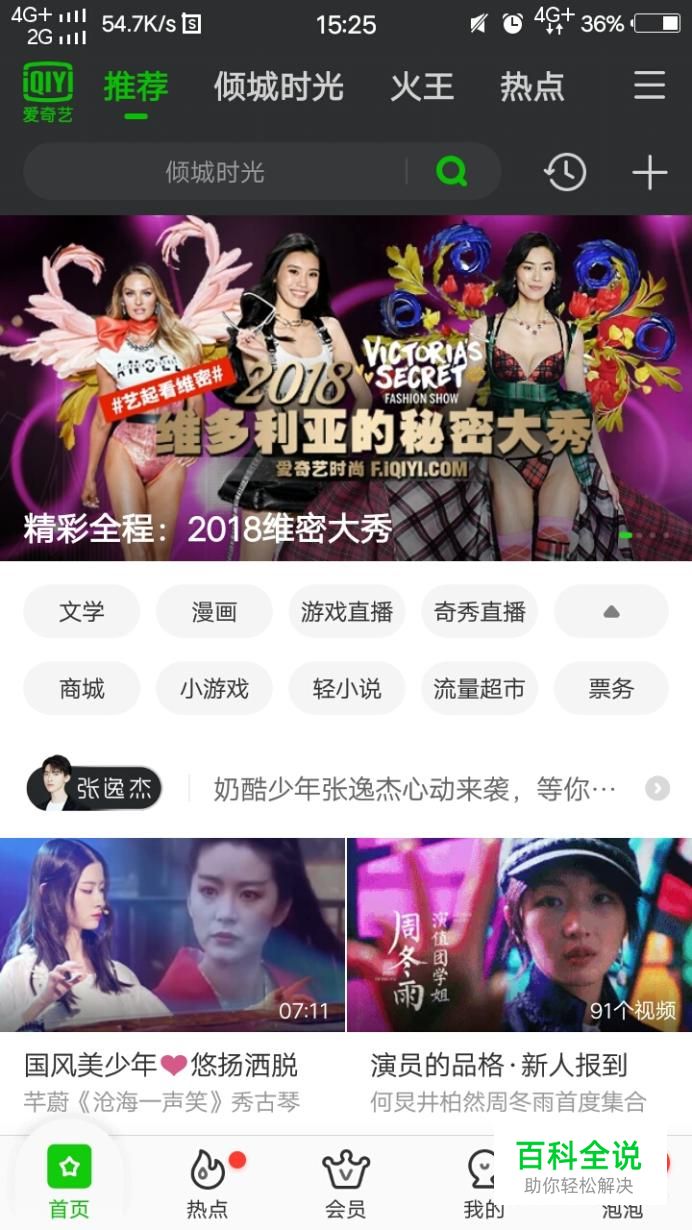The height and width of the screenshot is (1230, 692).
Task: Switch to the 热点 top tab
Action: [x=532, y=87]
